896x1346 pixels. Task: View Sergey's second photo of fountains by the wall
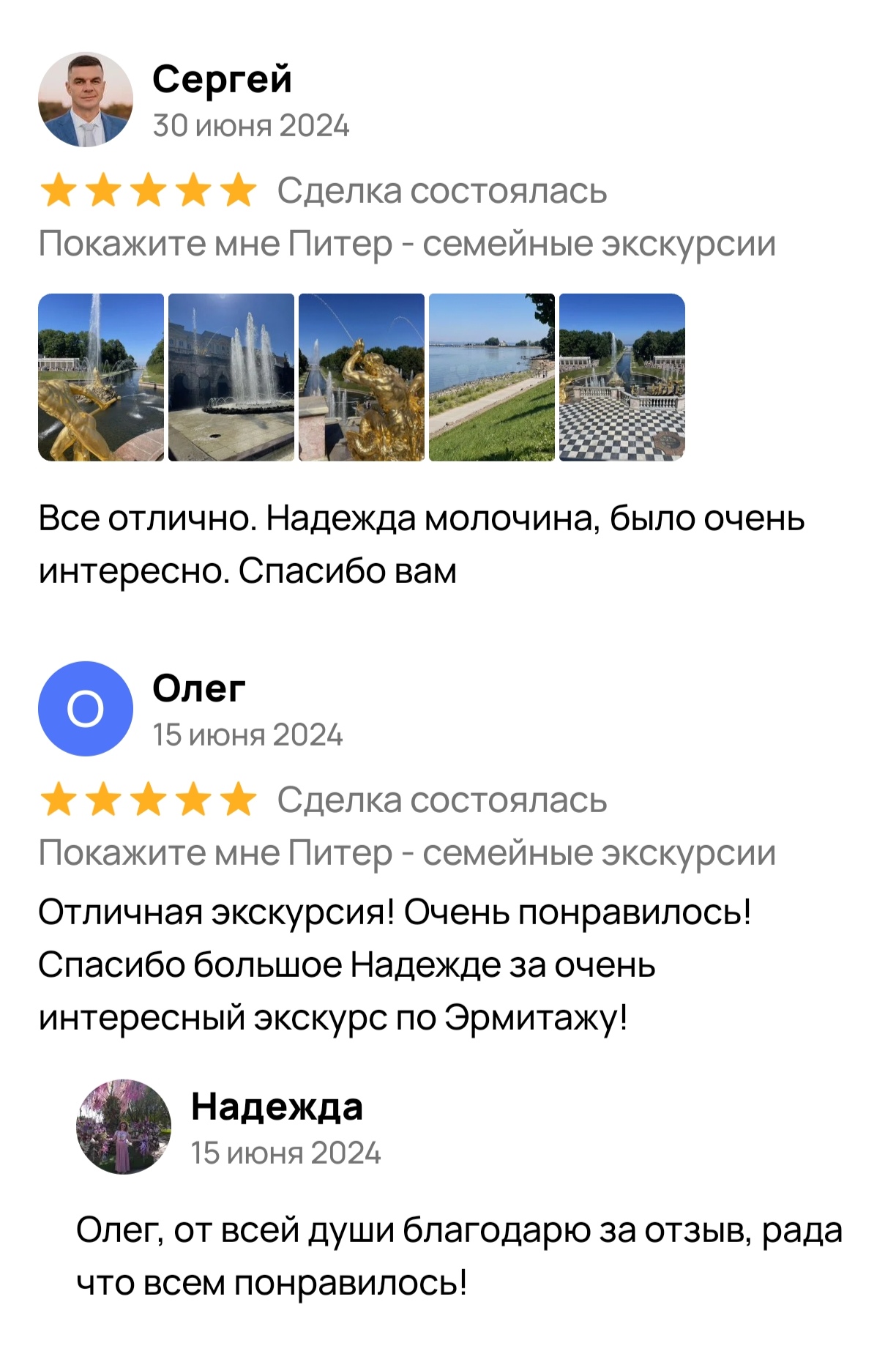click(x=231, y=377)
